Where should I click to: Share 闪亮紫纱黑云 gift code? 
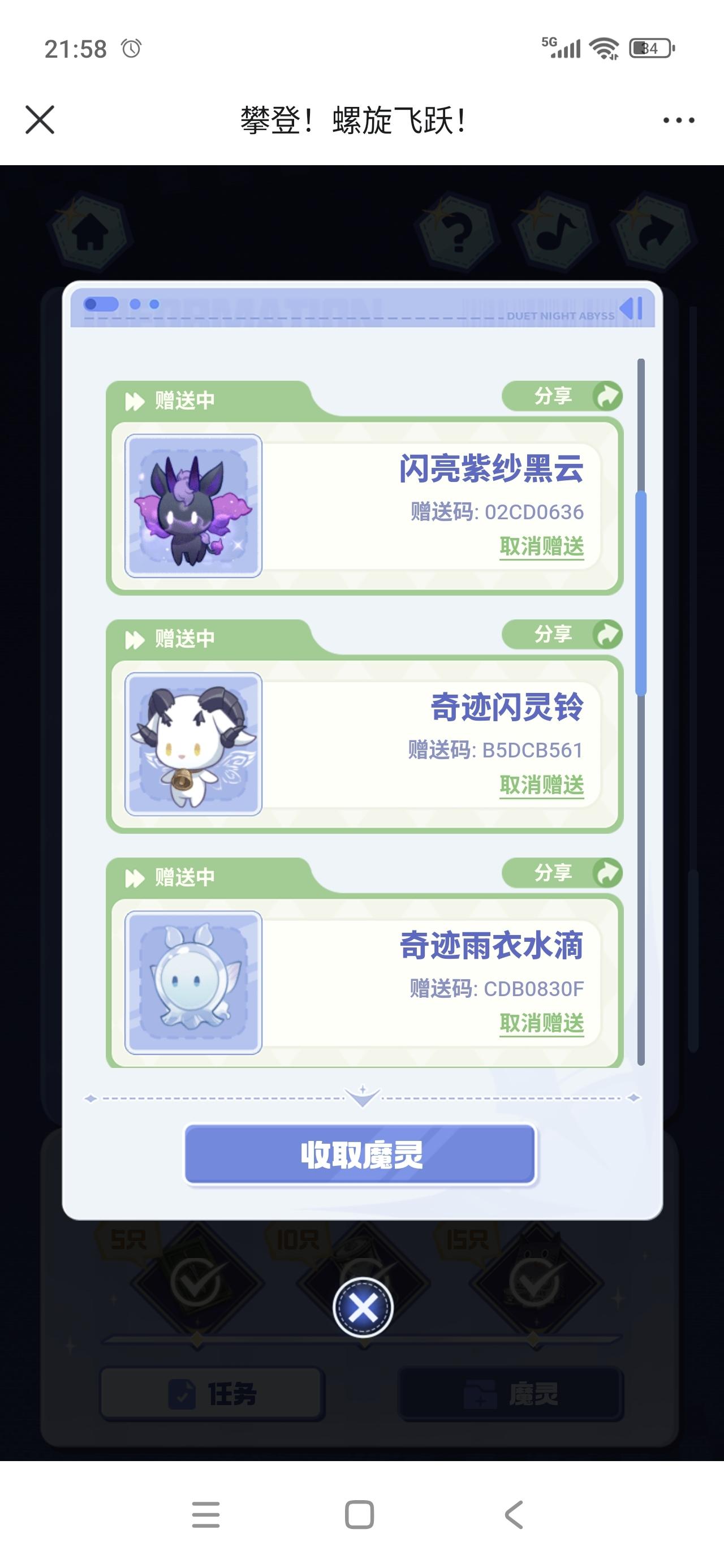(x=562, y=397)
